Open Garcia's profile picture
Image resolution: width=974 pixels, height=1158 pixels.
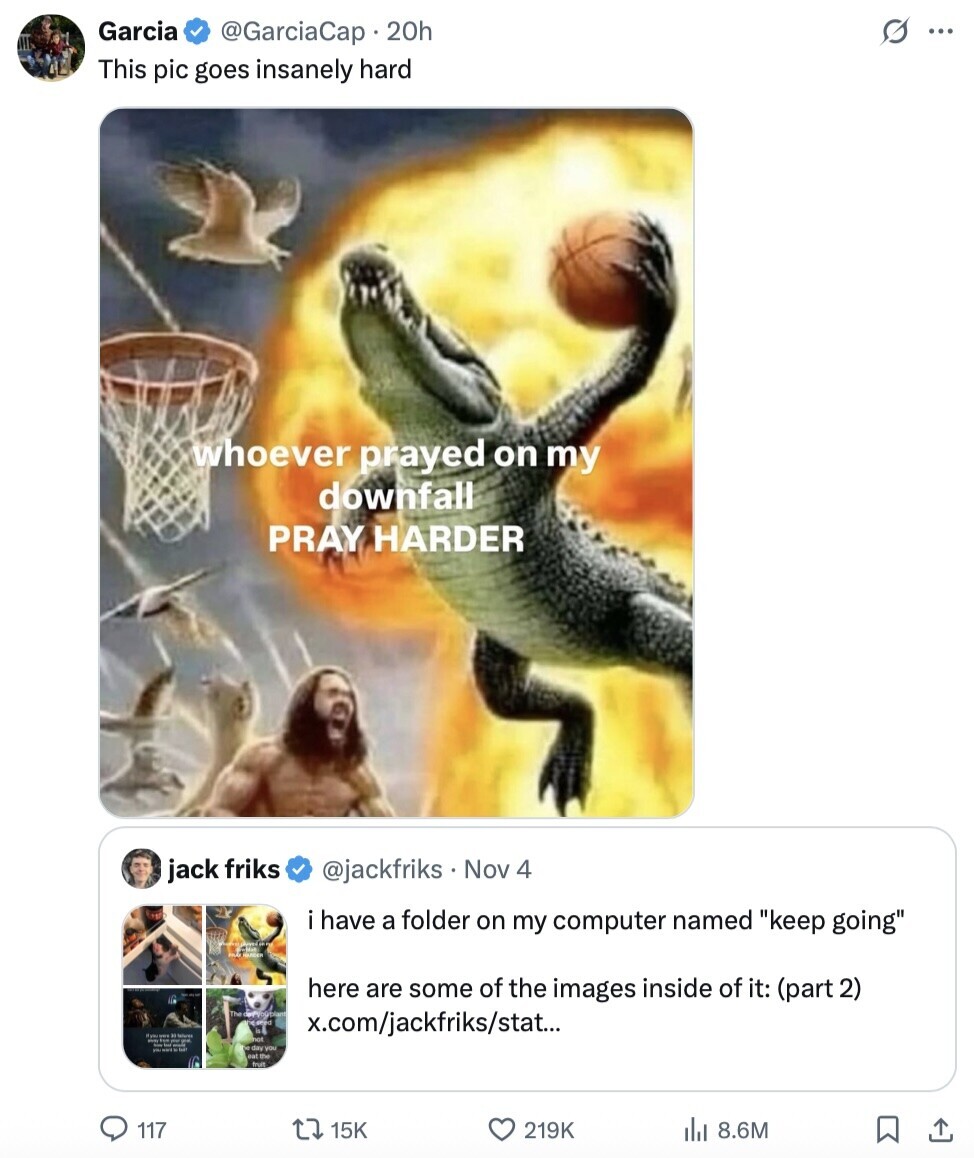point(52,48)
